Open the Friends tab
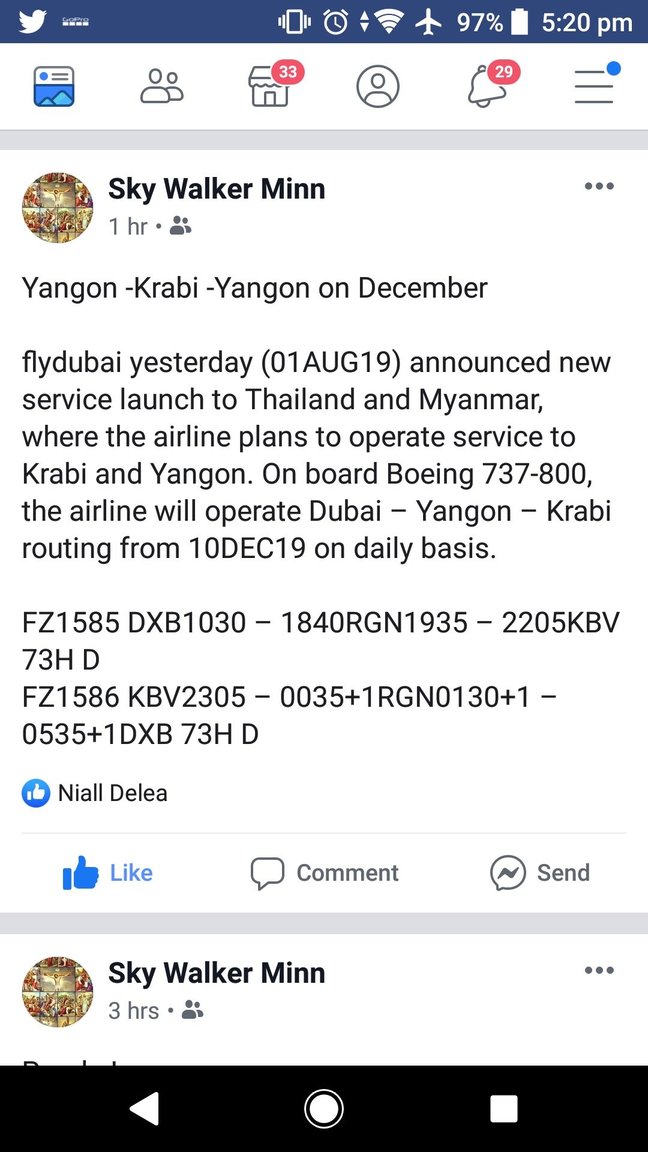648x1152 pixels. (161, 87)
